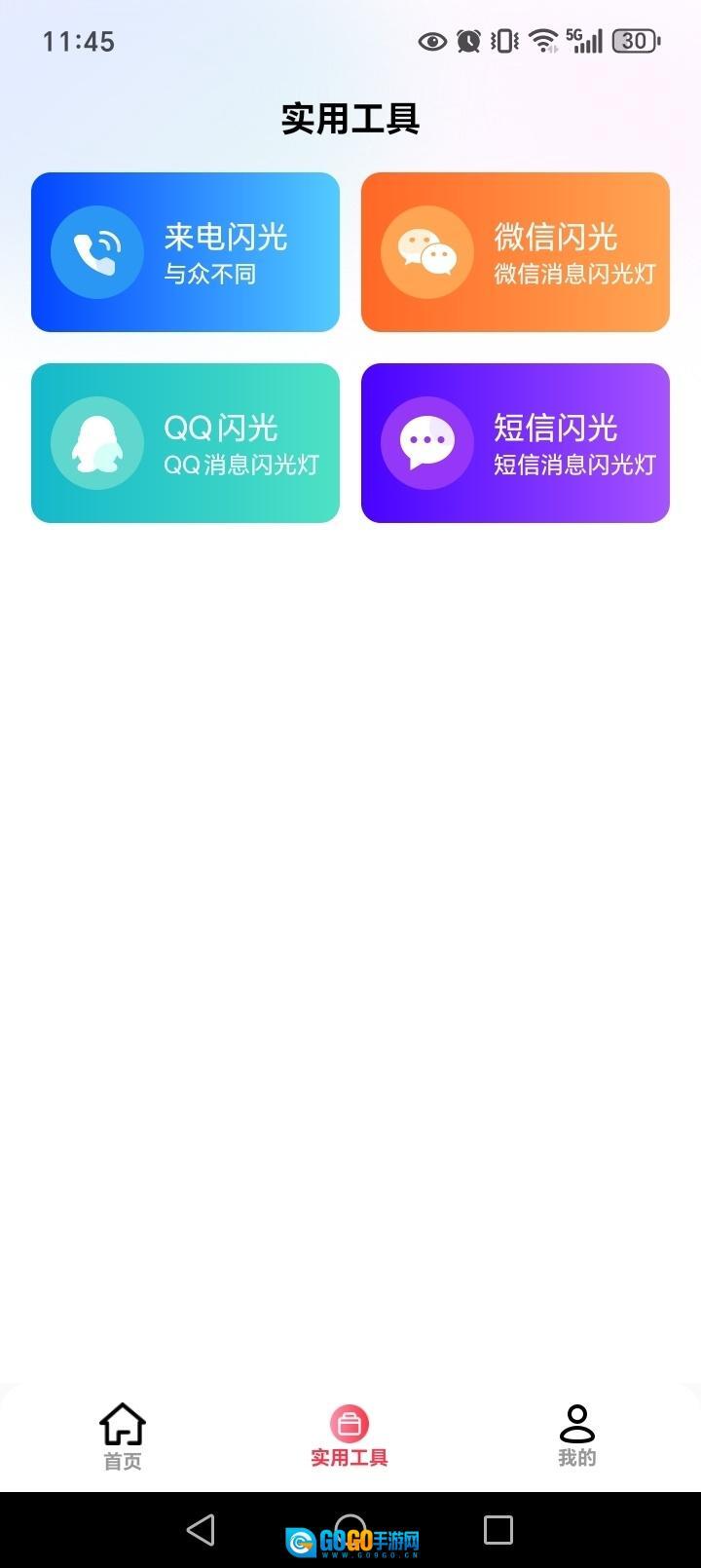The height and width of the screenshot is (1568, 701).
Task: Tap the system back button
Action: 201,1529
